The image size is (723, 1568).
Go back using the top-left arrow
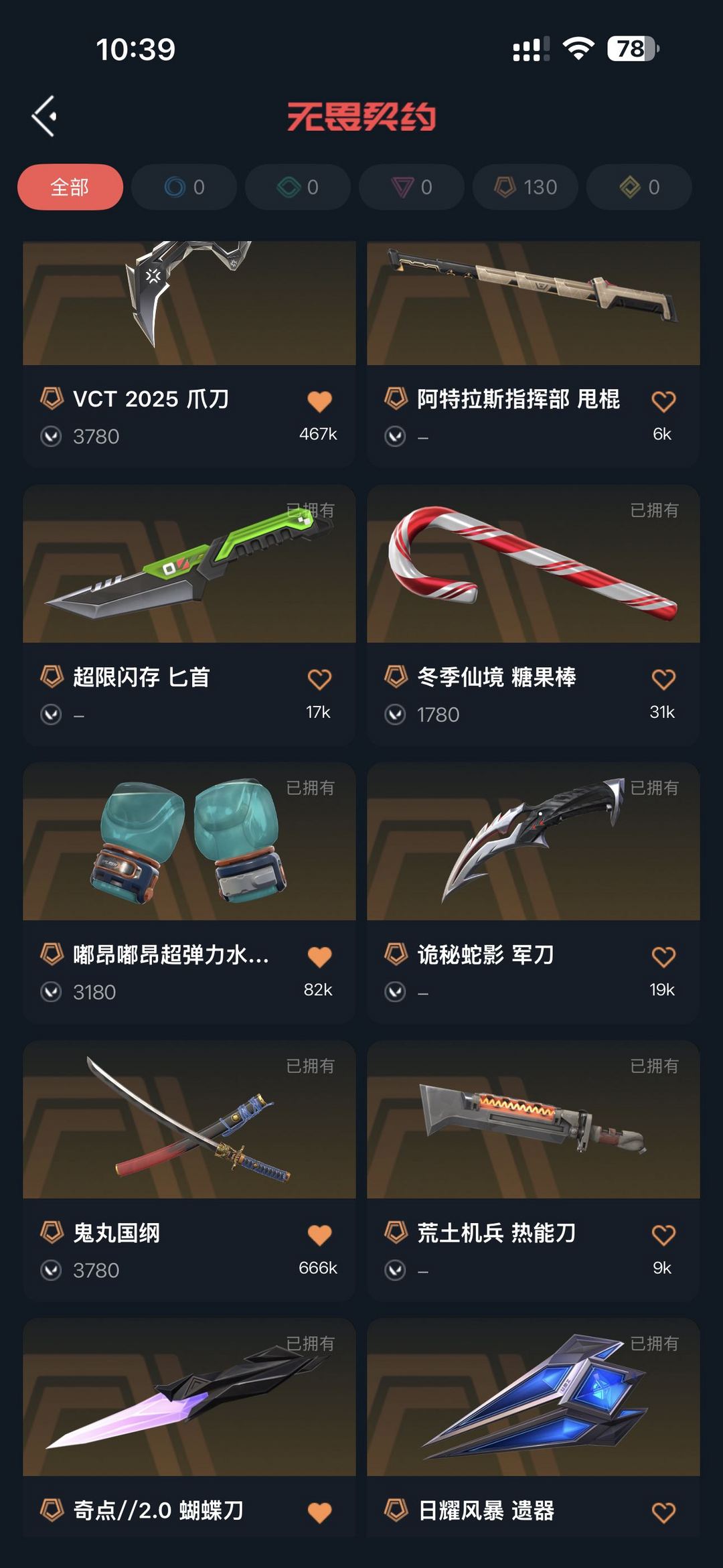point(44,117)
